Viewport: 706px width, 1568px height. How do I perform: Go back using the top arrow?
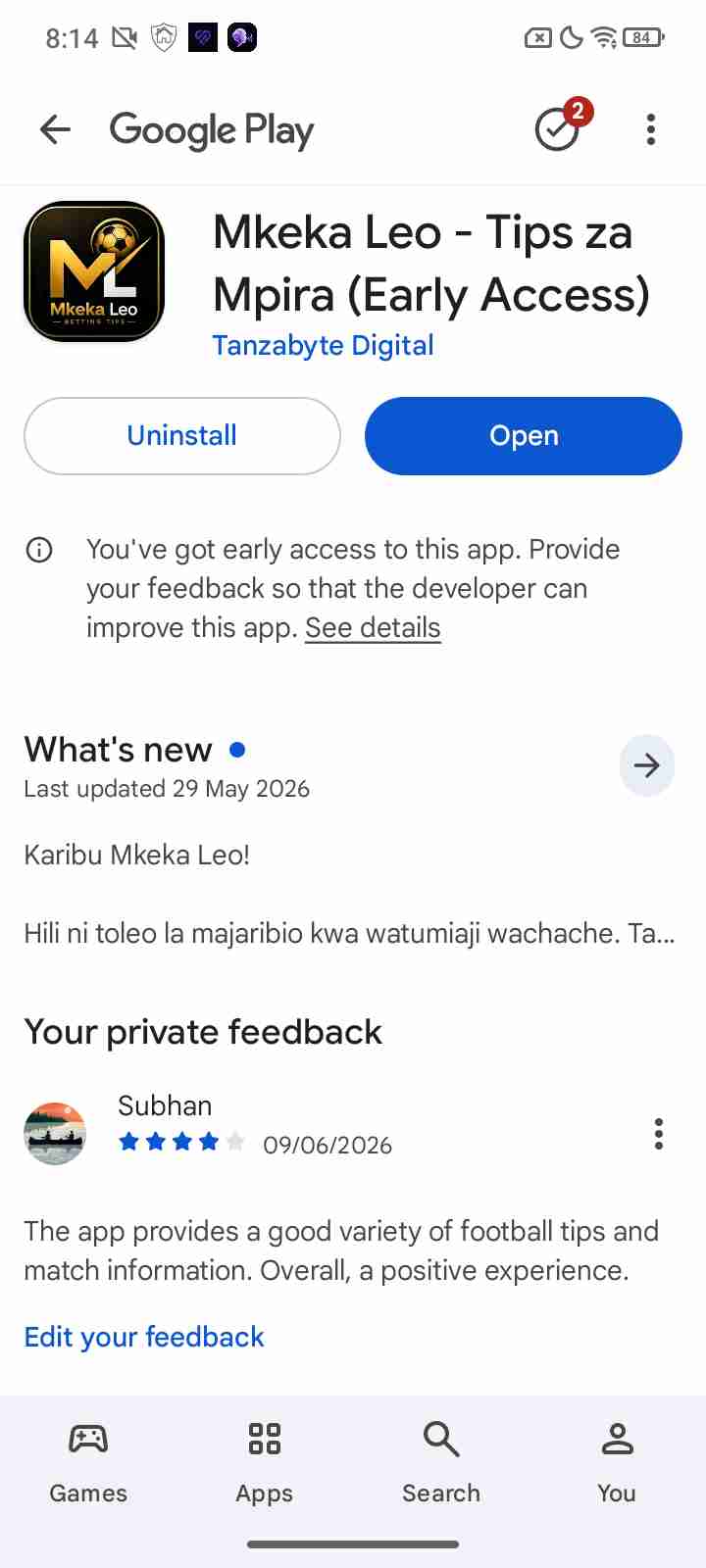(x=55, y=129)
